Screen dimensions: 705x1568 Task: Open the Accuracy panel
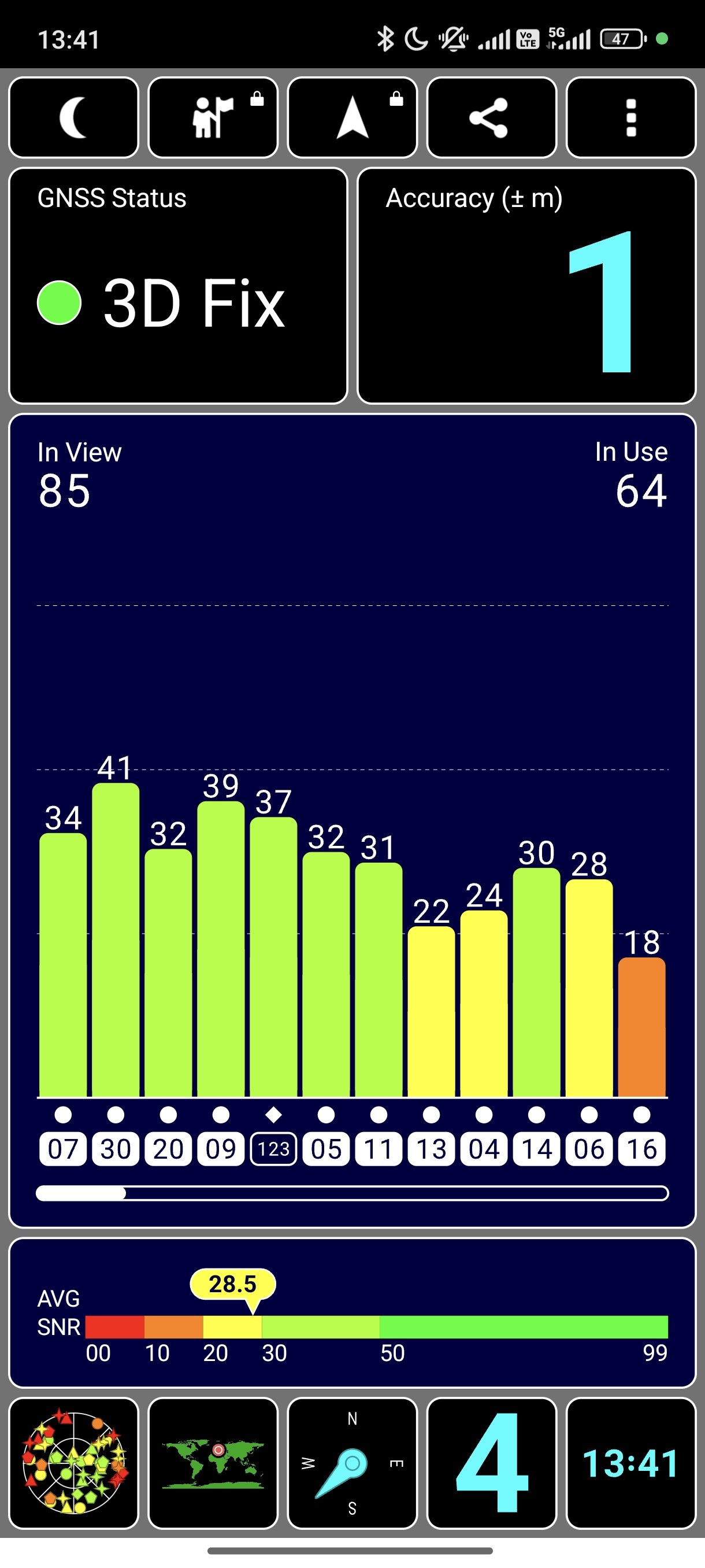(527, 286)
